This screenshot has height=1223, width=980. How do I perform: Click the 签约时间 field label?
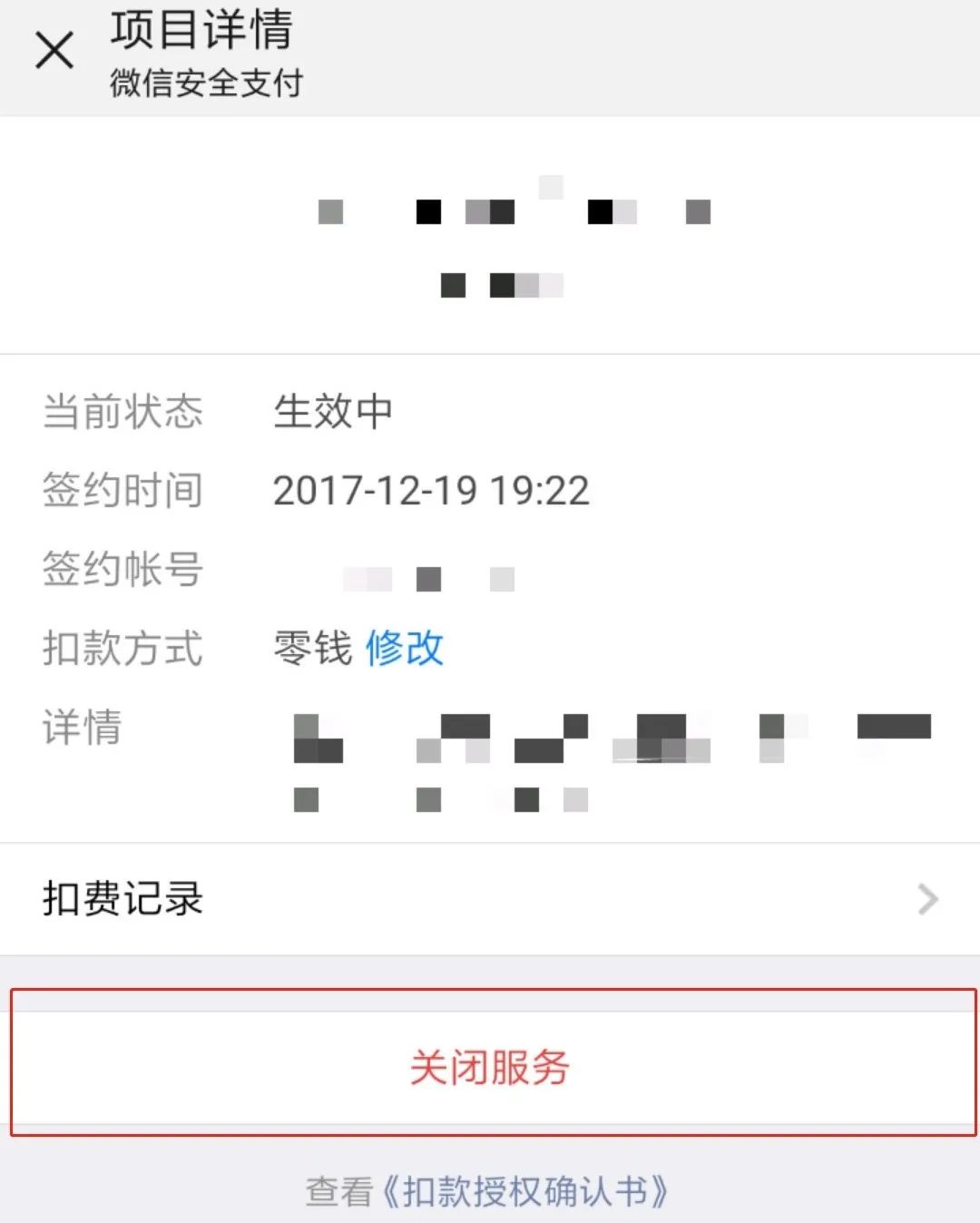tap(123, 491)
